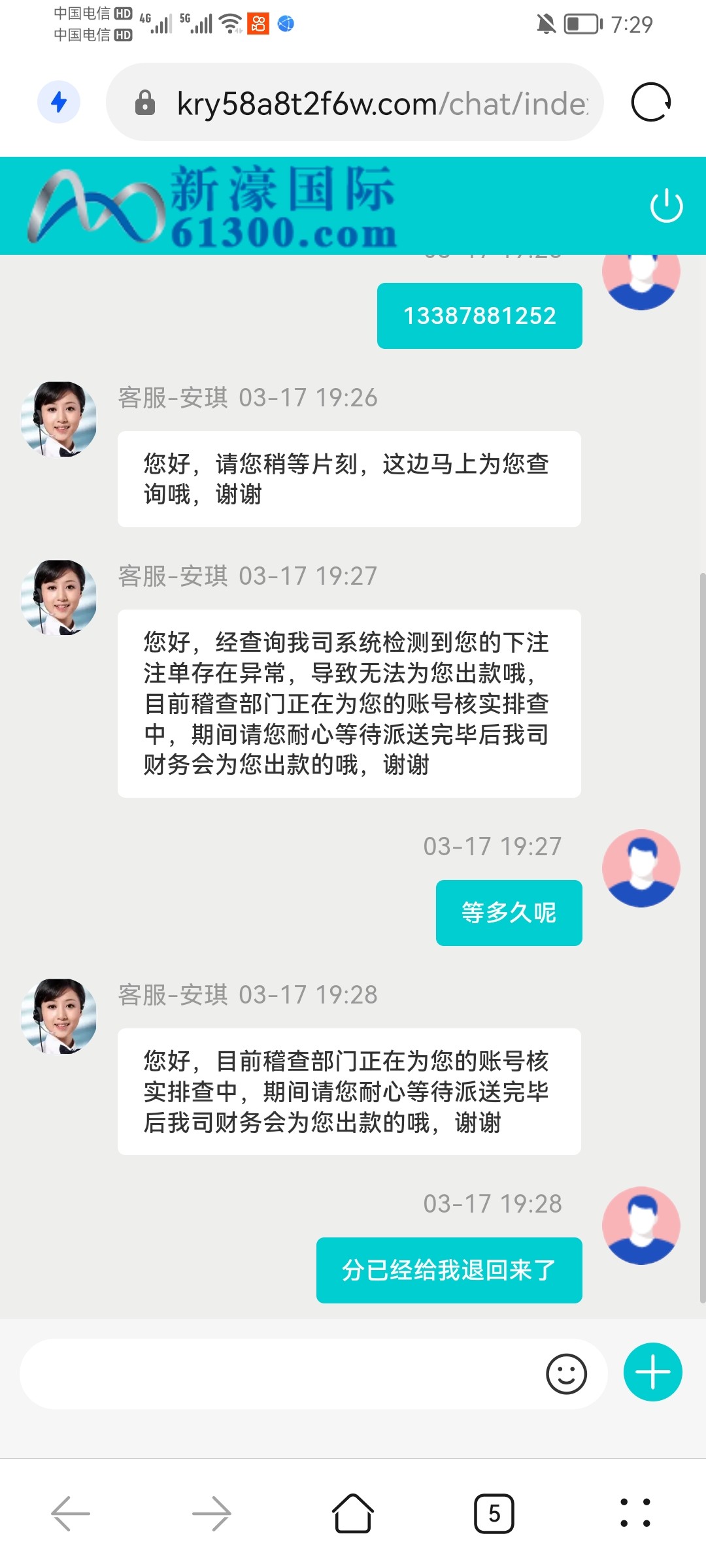
Task: Tap the padlock icon in the address bar
Action: point(145,103)
